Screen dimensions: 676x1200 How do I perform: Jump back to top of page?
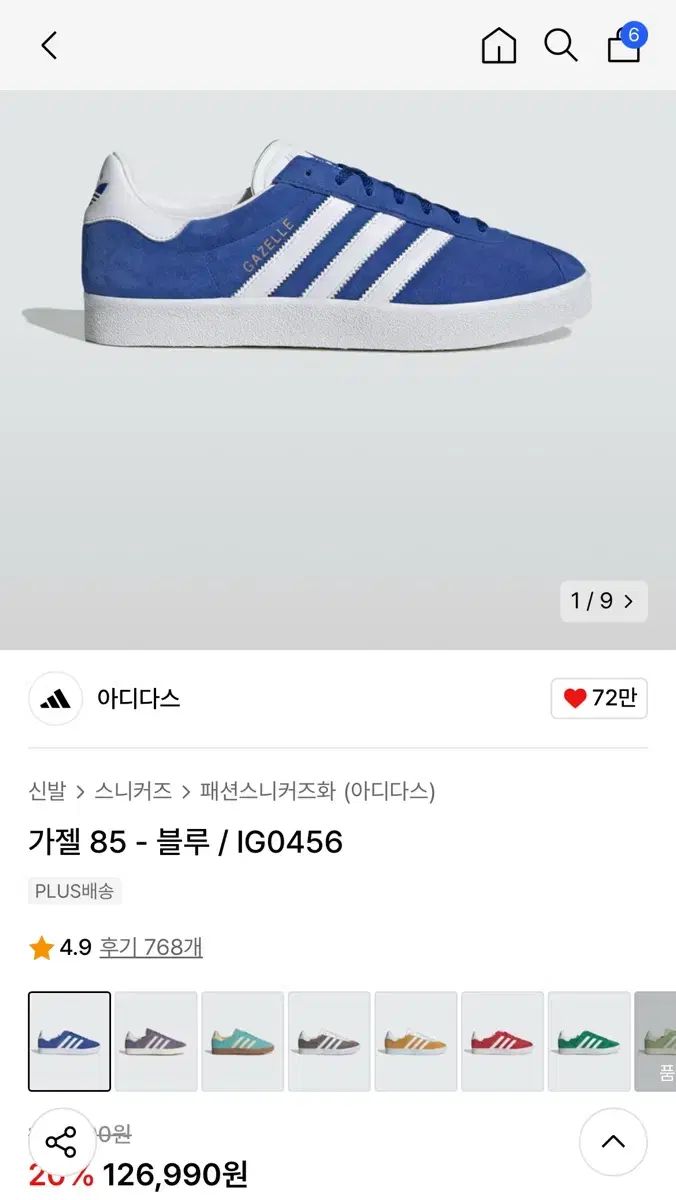613,1142
